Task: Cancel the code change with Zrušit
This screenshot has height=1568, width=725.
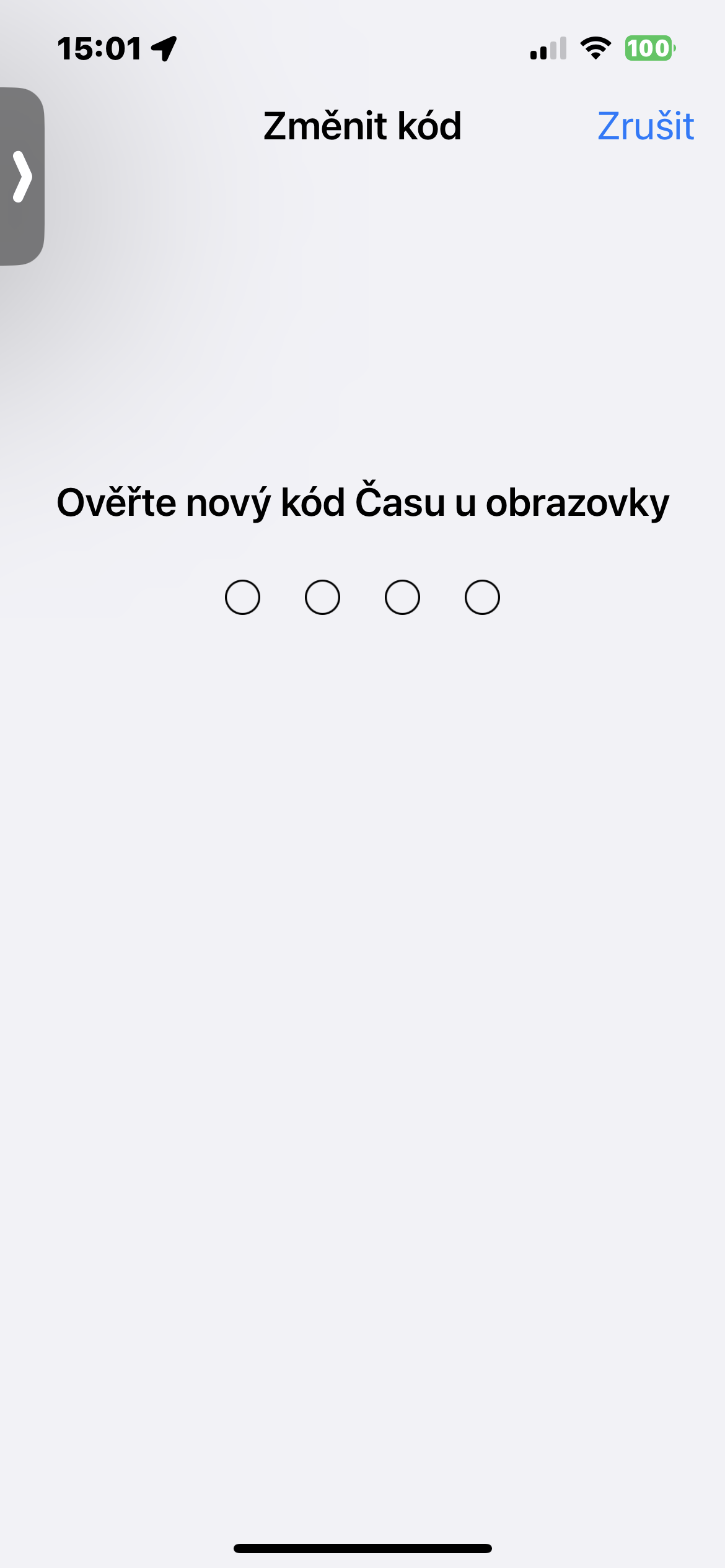Action: [x=645, y=126]
